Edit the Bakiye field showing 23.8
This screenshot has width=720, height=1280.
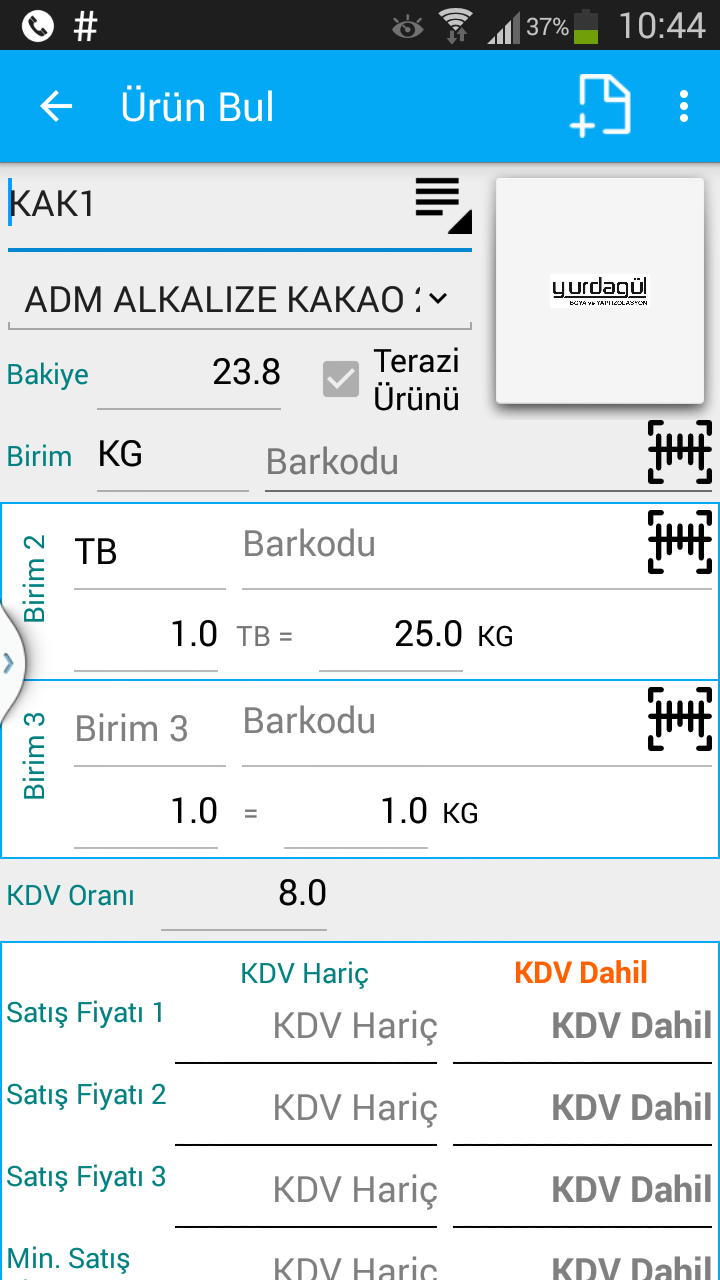point(189,374)
